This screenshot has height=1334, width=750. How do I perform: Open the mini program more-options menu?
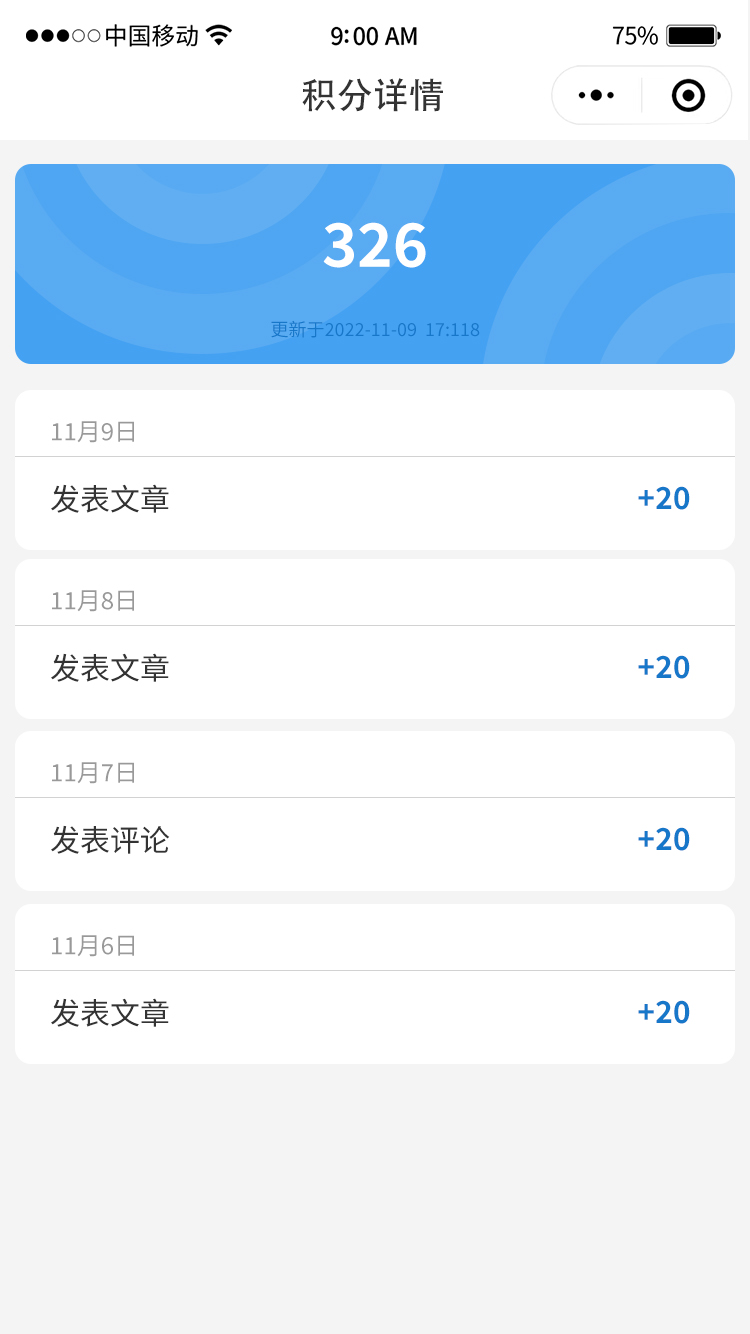(x=597, y=95)
